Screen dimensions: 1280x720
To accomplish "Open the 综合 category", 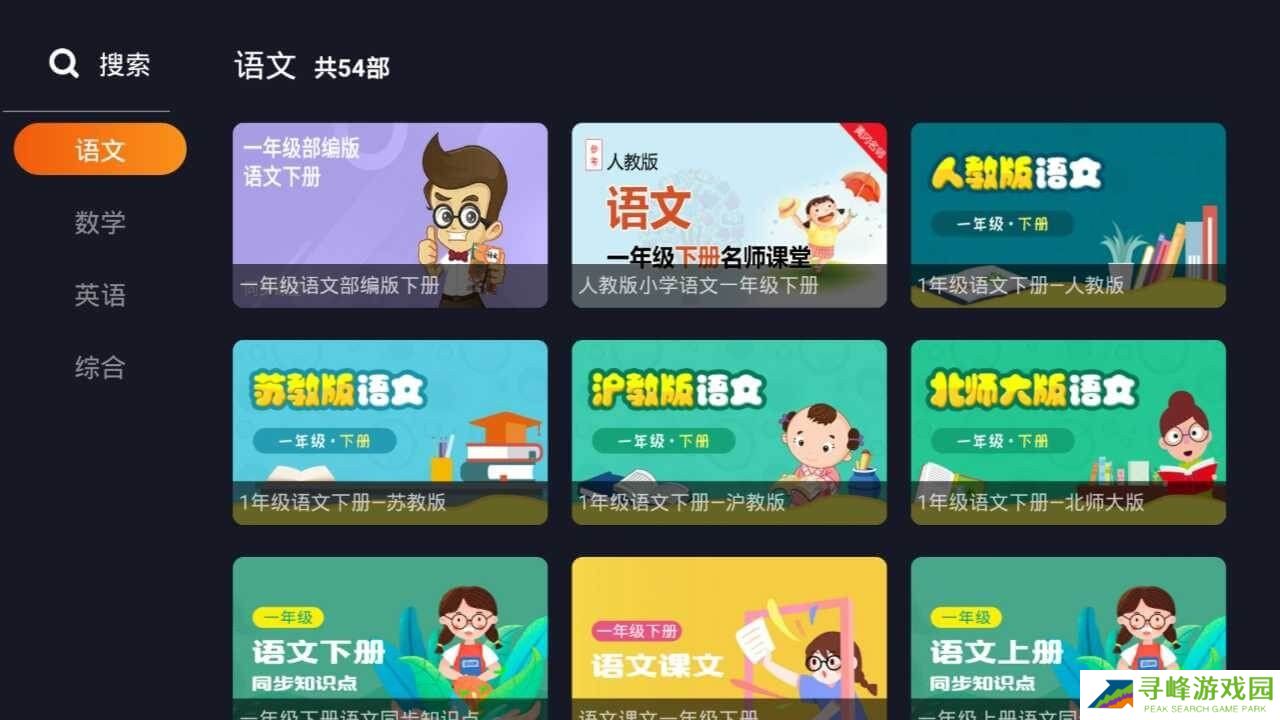I will 100,367.
